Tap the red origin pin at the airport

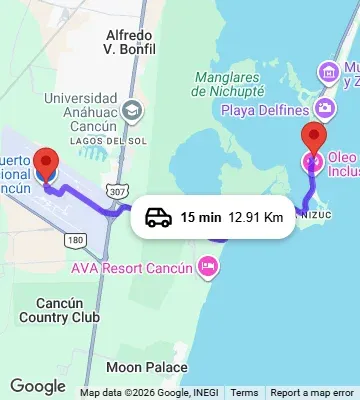coord(46,165)
